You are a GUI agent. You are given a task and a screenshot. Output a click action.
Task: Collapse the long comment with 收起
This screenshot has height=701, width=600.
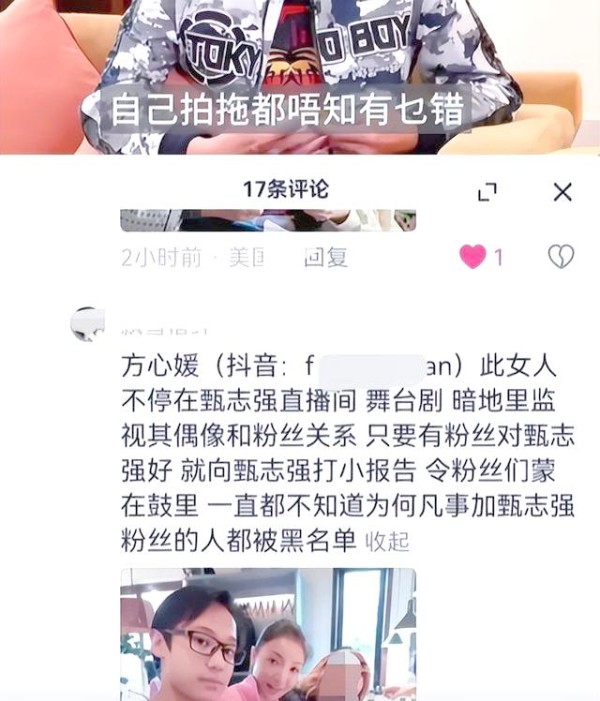click(387, 542)
